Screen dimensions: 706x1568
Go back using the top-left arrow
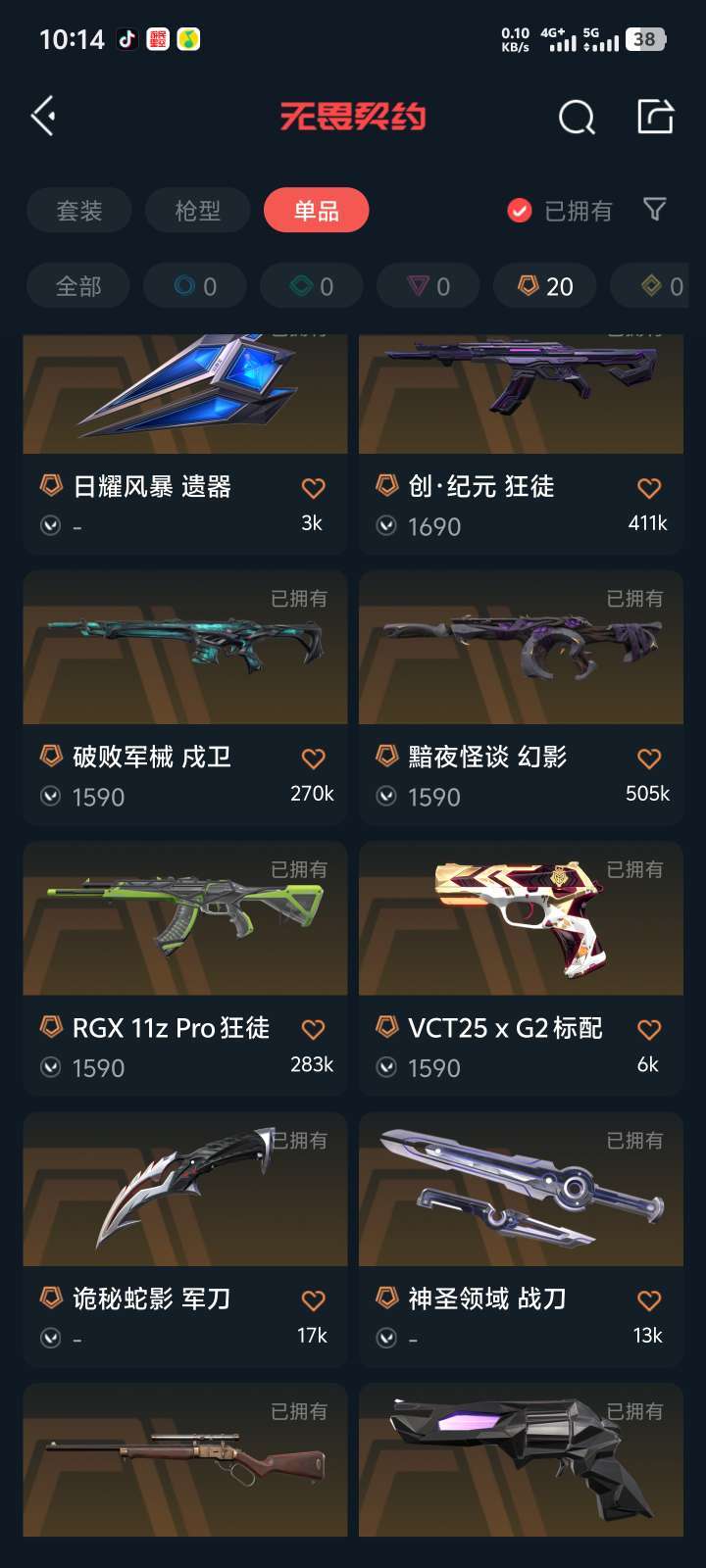coord(43,117)
